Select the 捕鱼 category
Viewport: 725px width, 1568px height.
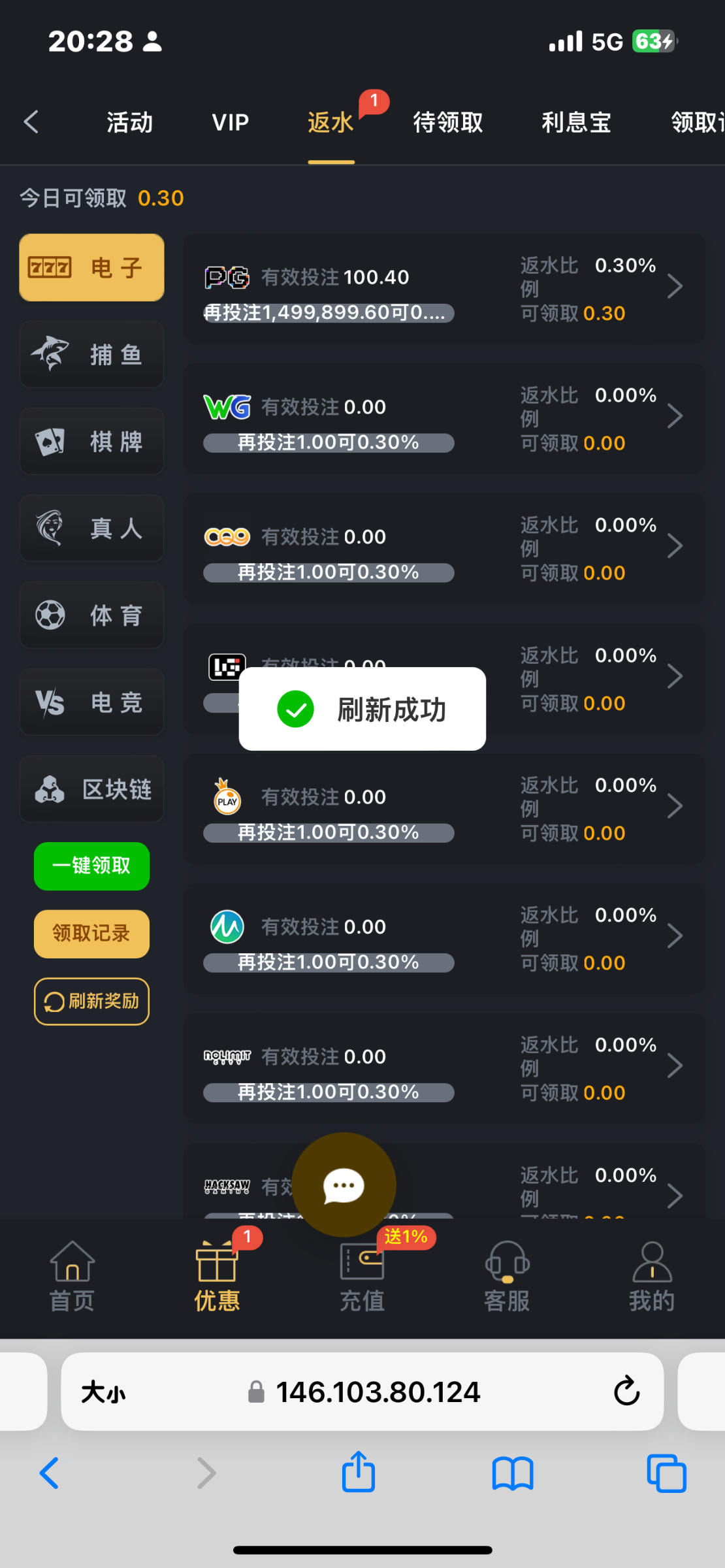[x=91, y=355]
